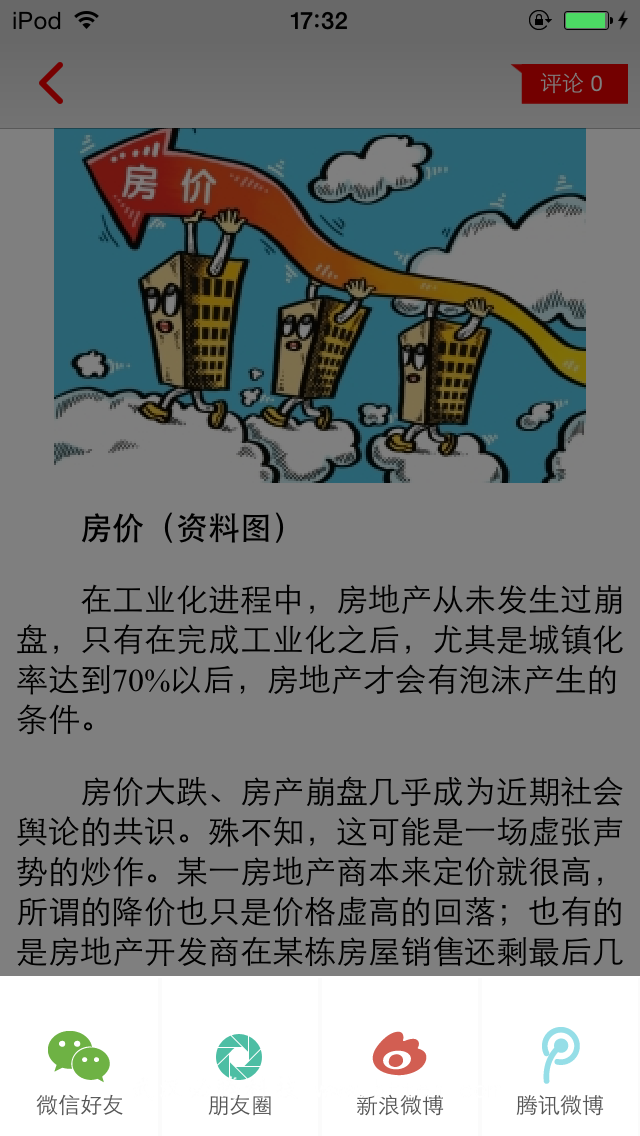The image size is (640, 1136).
Task: Open the 评论 comments button
Action: pyautogui.click(x=573, y=84)
